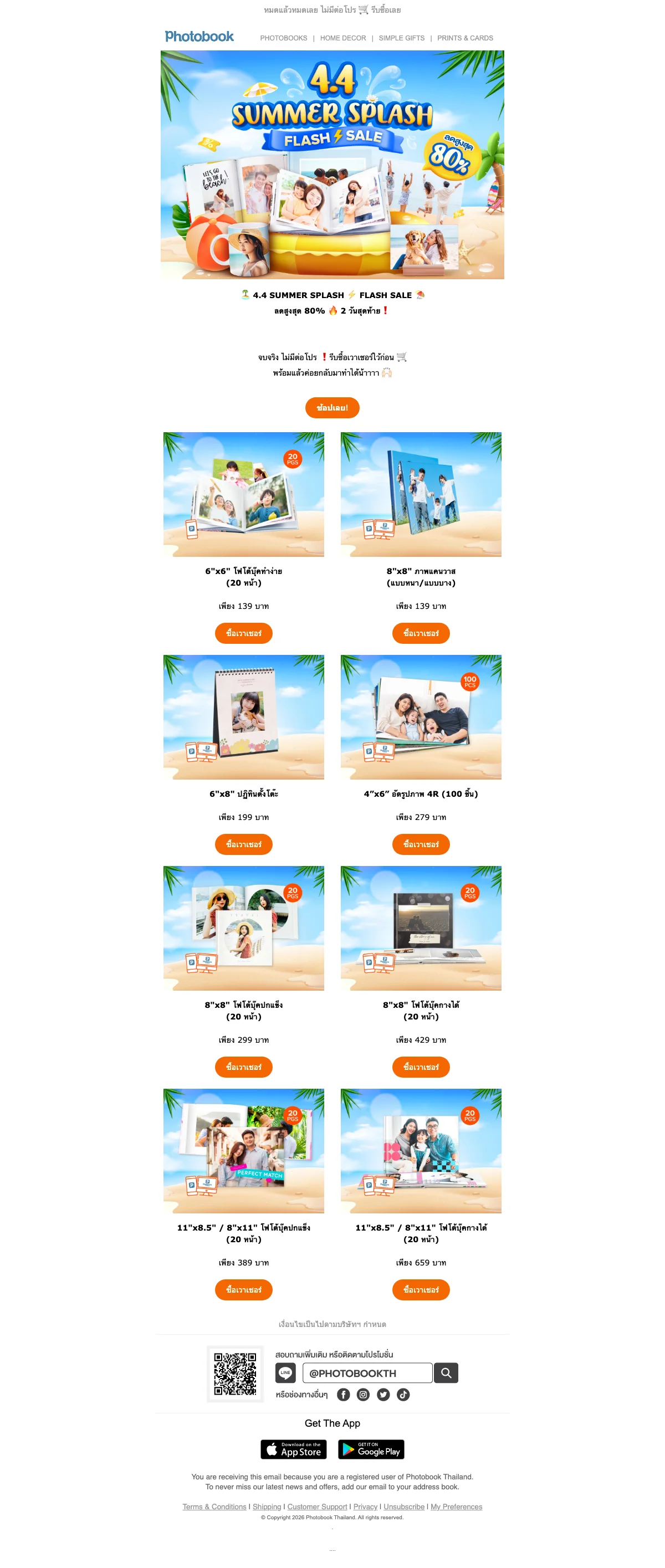Open Terms & Conditions link
The image size is (665, 1568).
point(214,1506)
